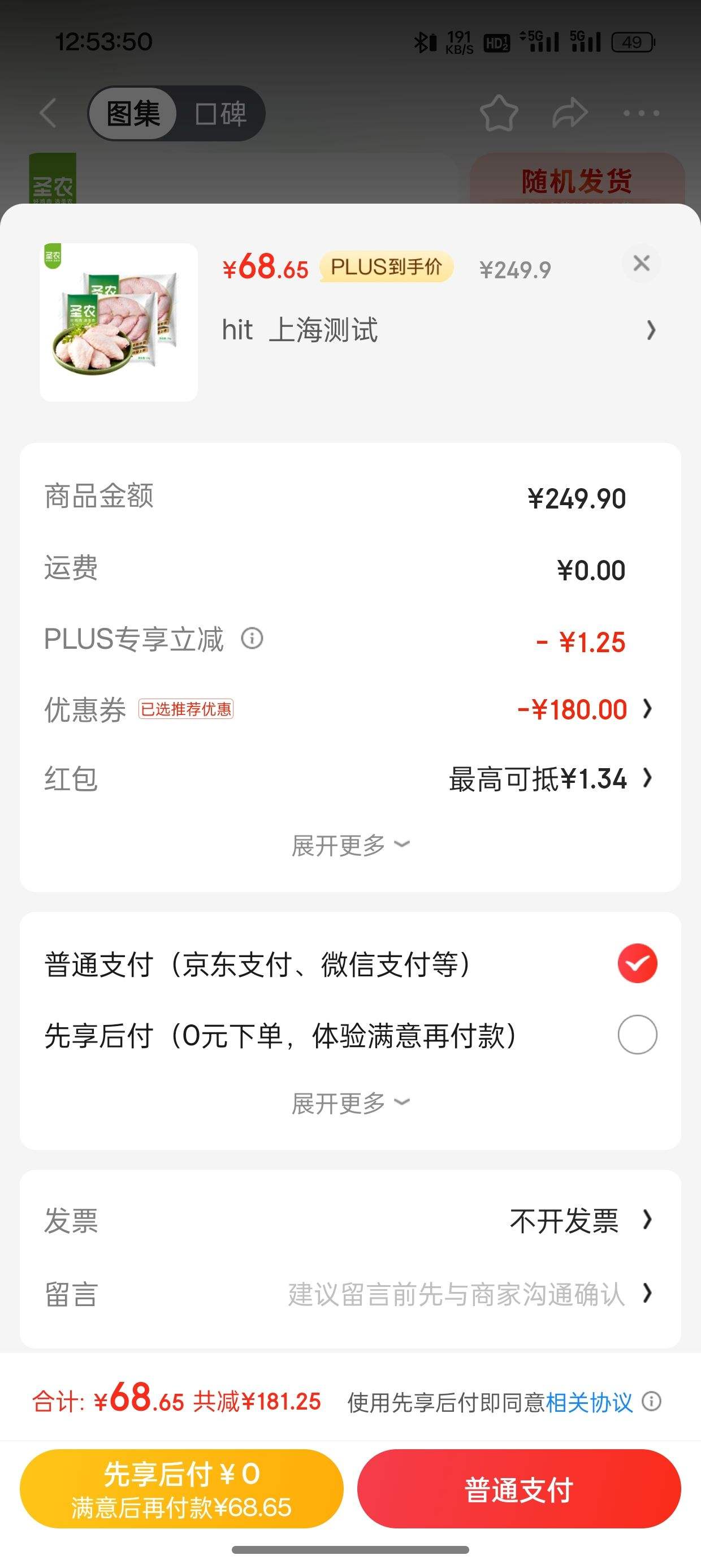Viewport: 701px width, 1568px height.
Task: Select the 先享后付 payment radio button
Action: (637, 1034)
